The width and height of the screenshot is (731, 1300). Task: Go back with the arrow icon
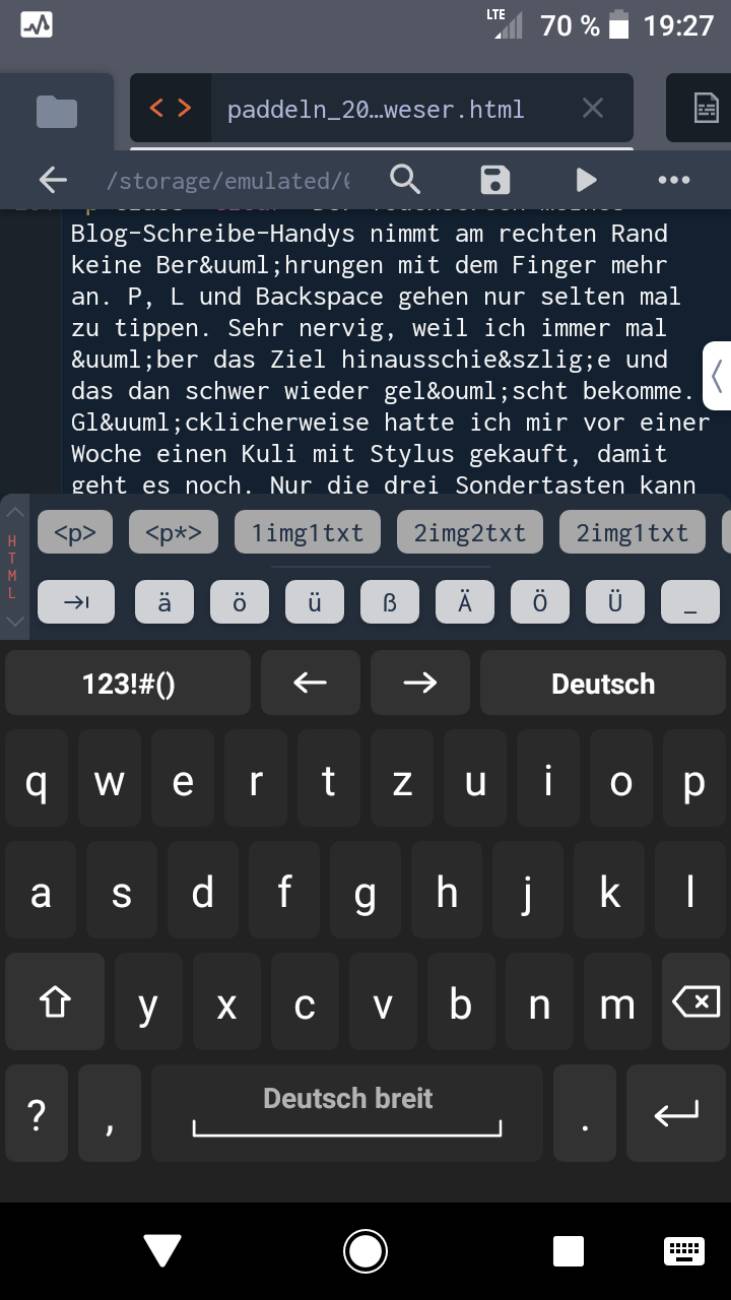point(53,180)
